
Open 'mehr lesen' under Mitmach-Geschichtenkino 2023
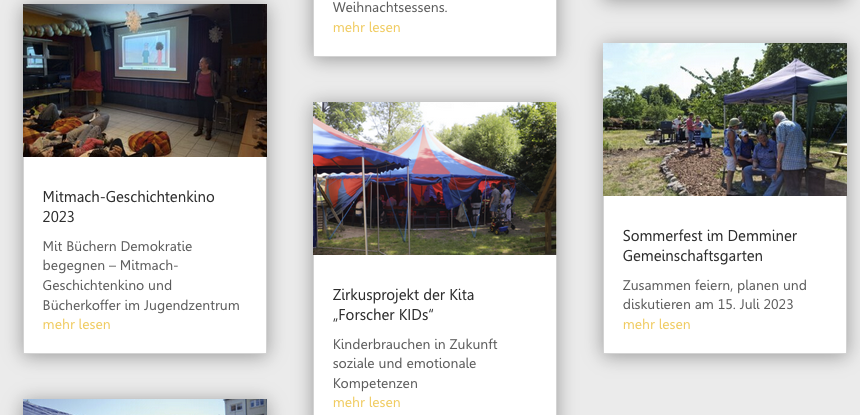tap(76, 324)
